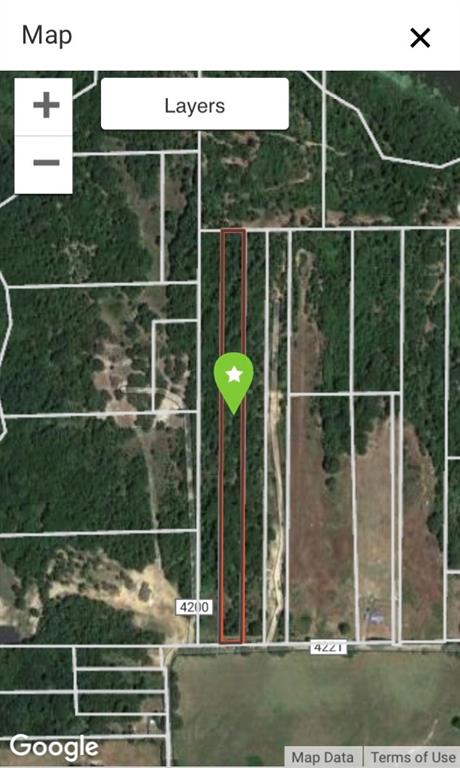Image resolution: width=460 pixels, height=768 pixels.
Task: Zoom in on the map
Action: [x=46, y=106]
